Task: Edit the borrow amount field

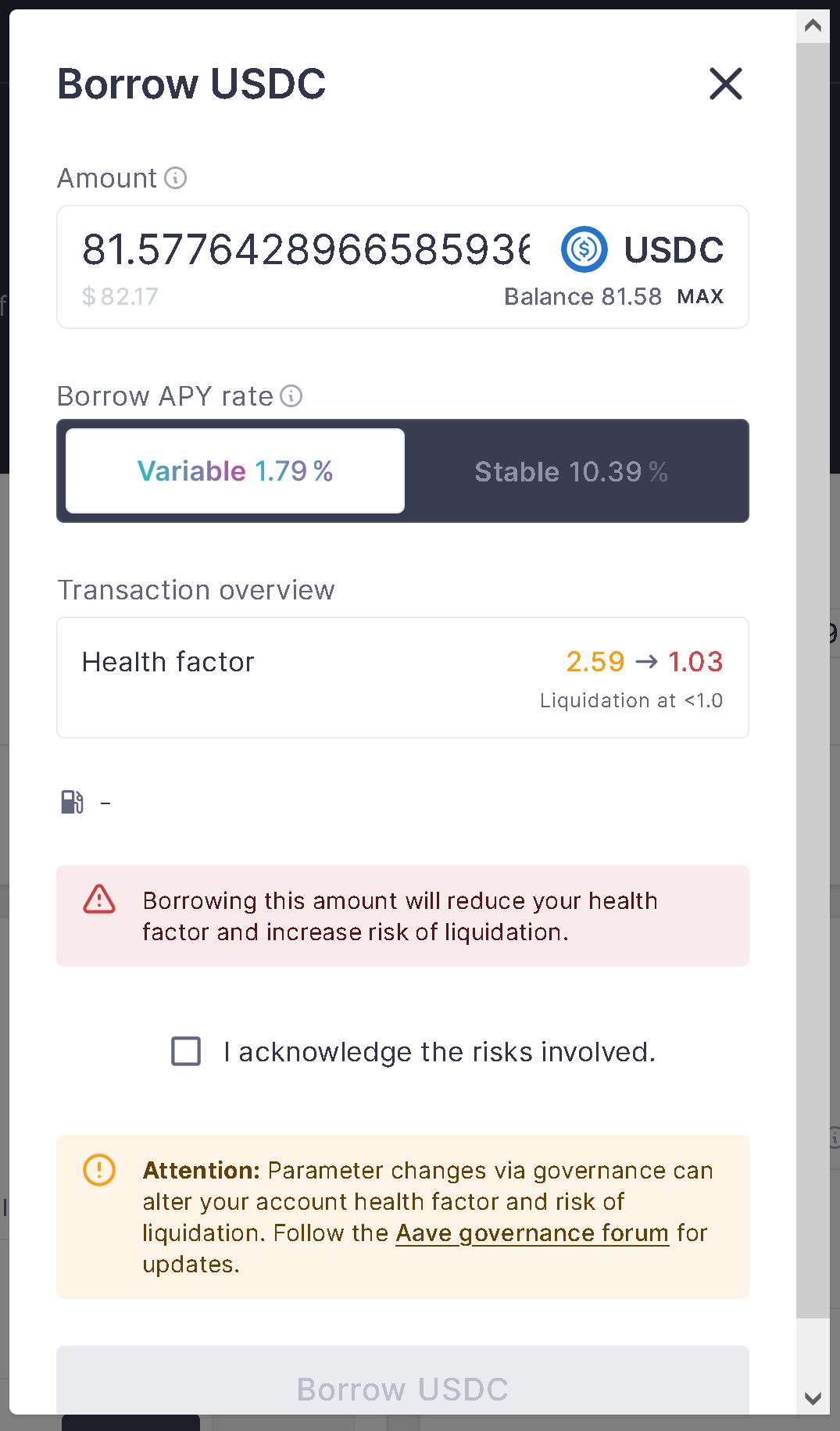Action: 306,249
